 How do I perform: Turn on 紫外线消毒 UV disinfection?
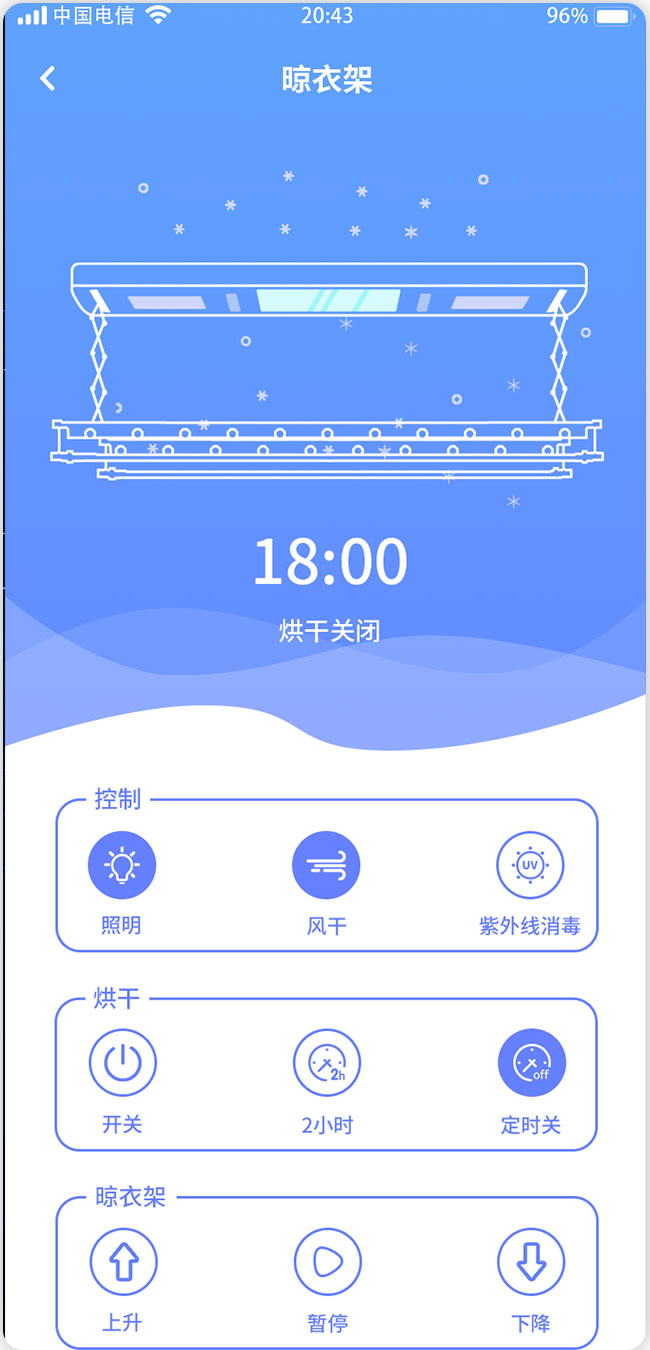click(530, 865)
